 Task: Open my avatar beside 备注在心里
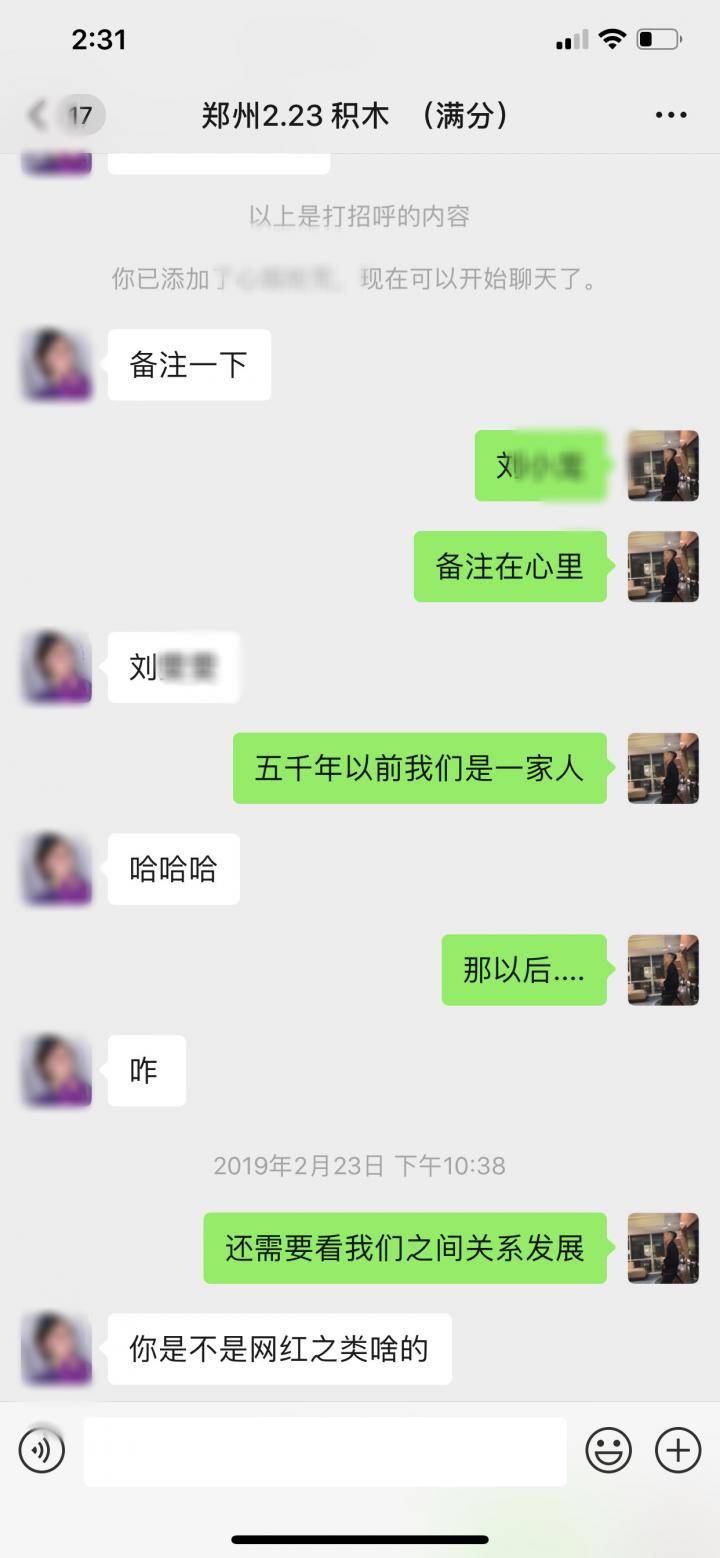click(x=662, y=567)
